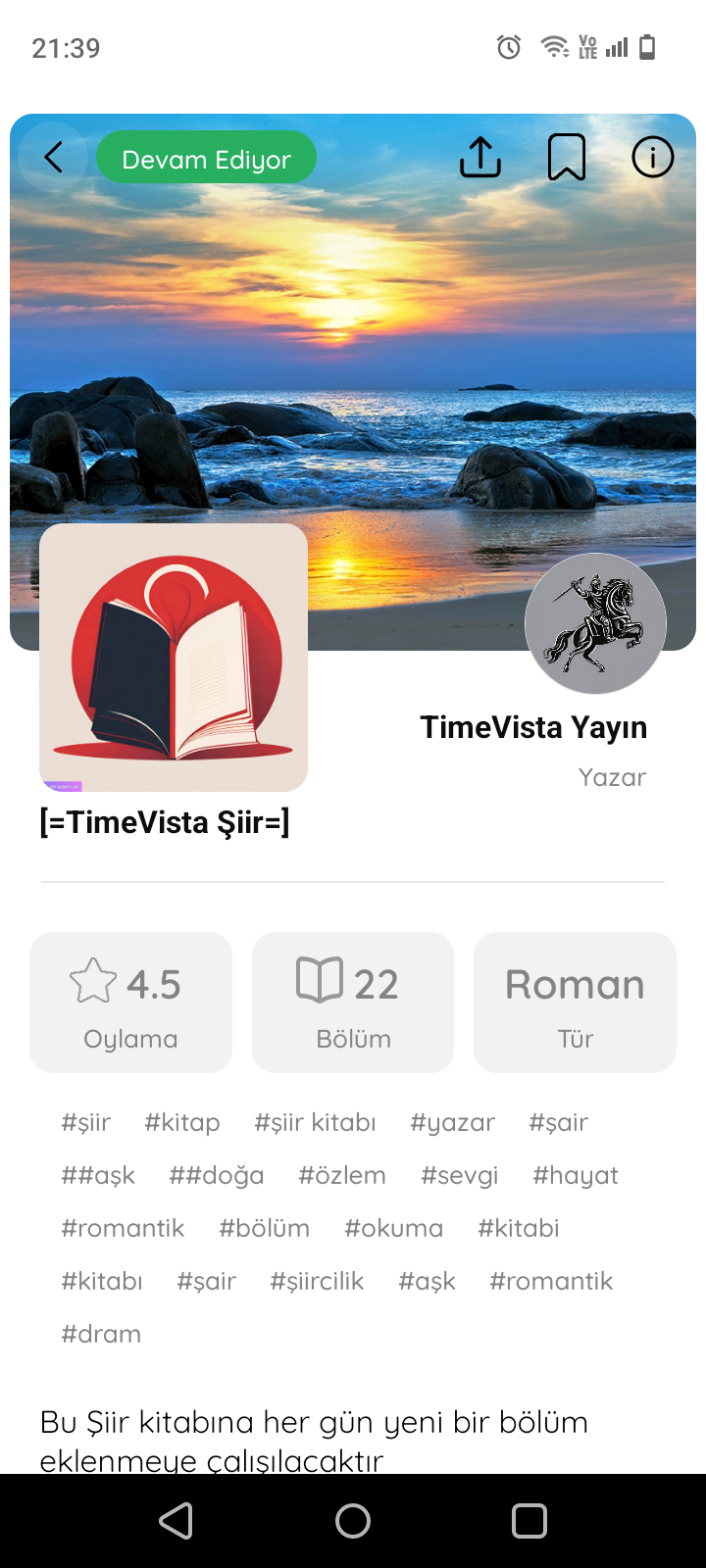The width and height of the screenshot is (706, 1568).
Task: Open the author's horse rider avatar
Action: [595, 623]
